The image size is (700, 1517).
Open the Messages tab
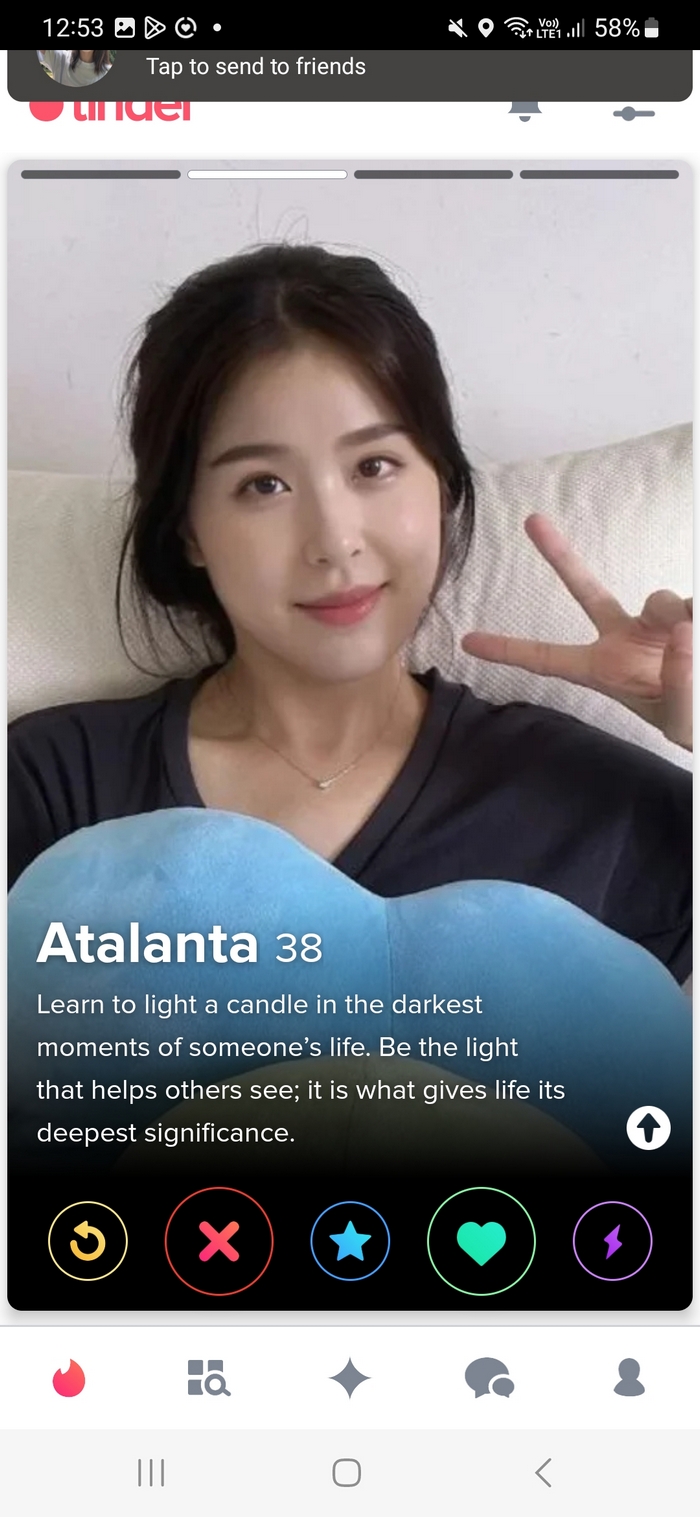(x=489, y=1378)
